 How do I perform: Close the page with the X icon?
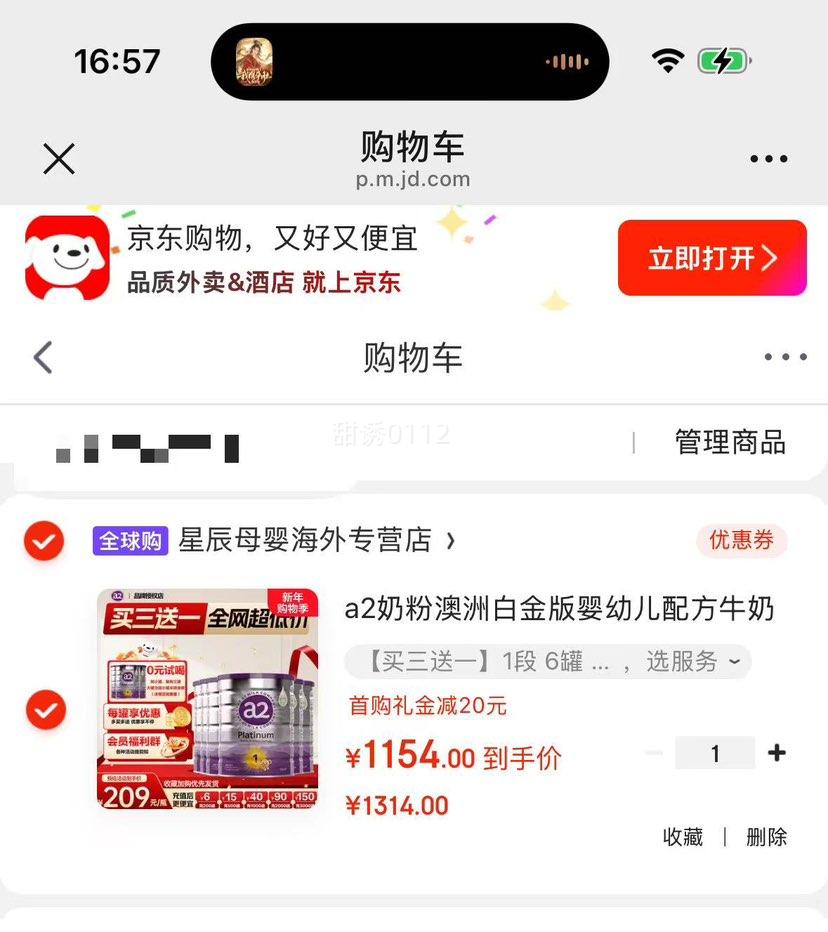click(58, 158)
